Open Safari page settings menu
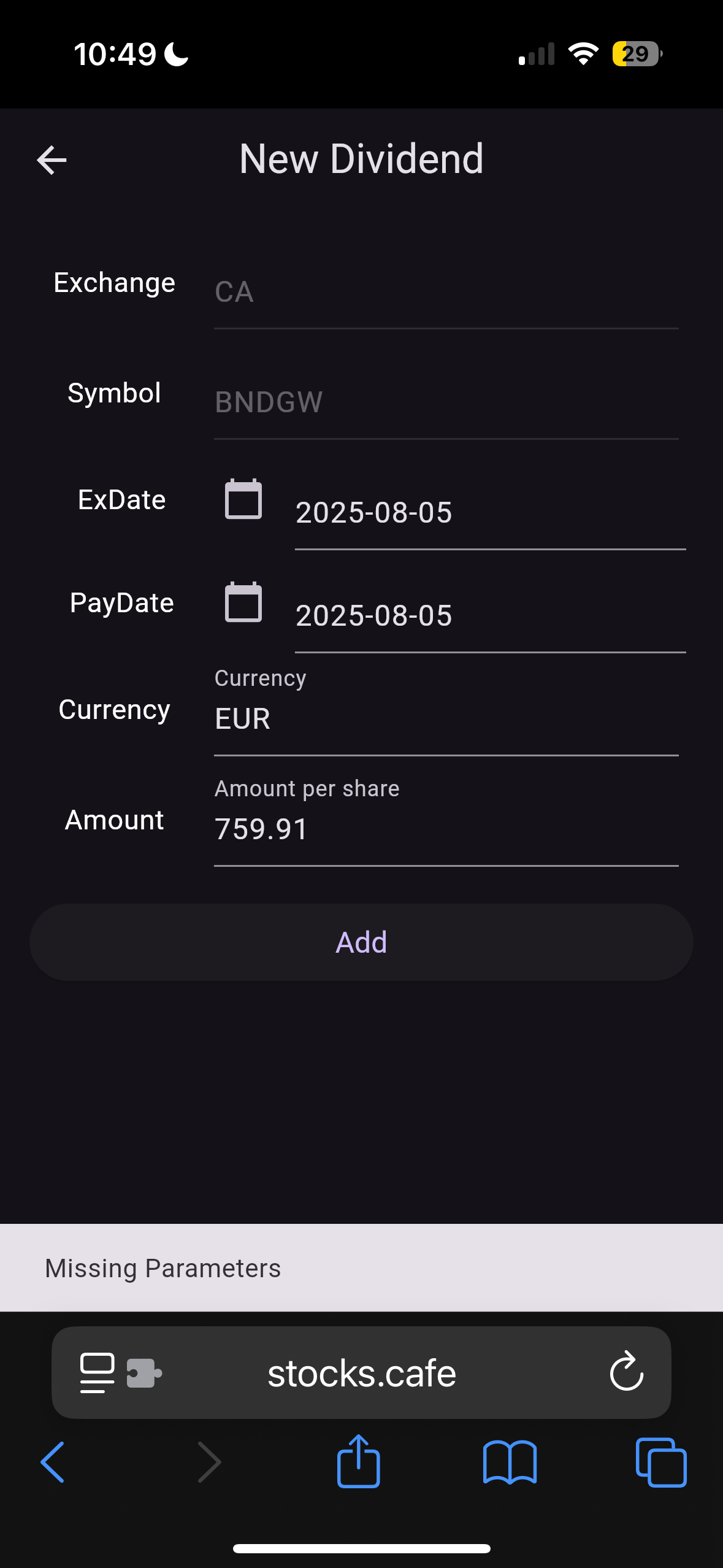The width and height of the screenshot is (723, 1568). 98,1372
